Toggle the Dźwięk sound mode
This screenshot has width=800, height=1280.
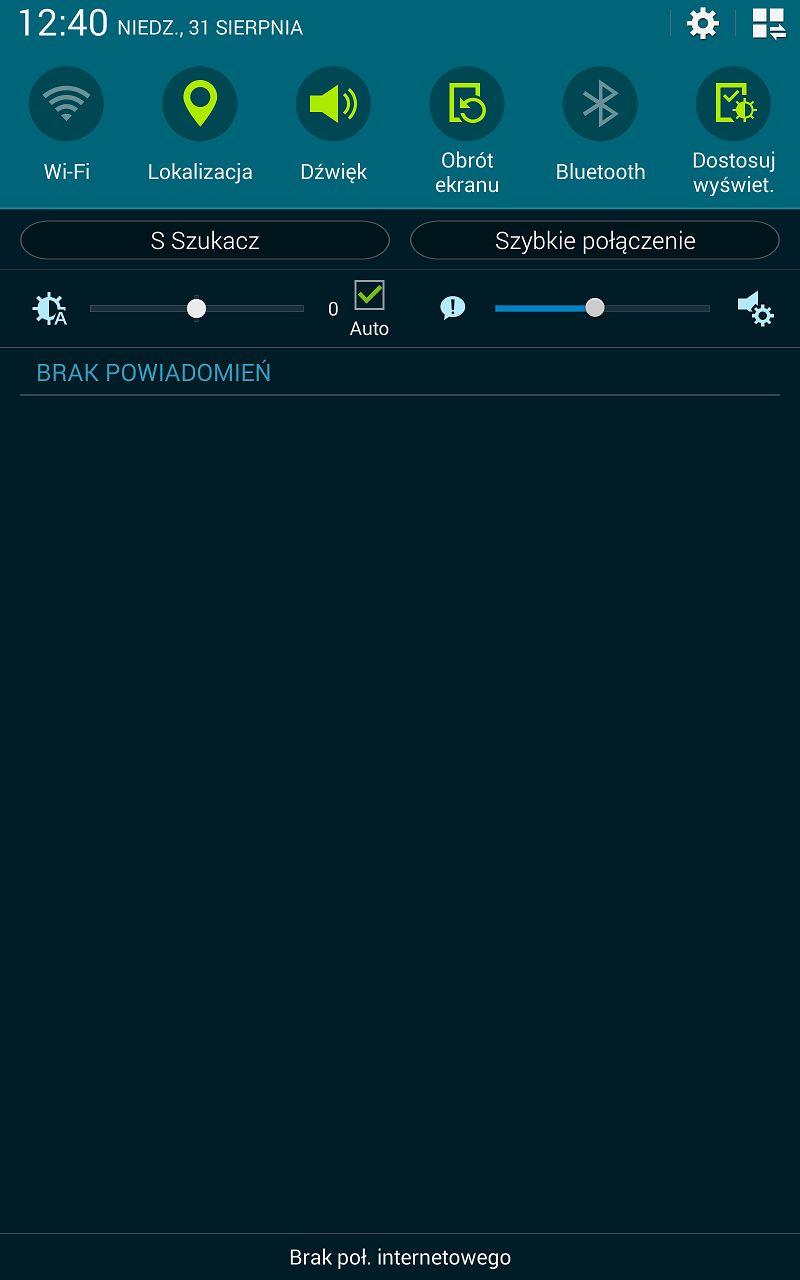(333, 104)
